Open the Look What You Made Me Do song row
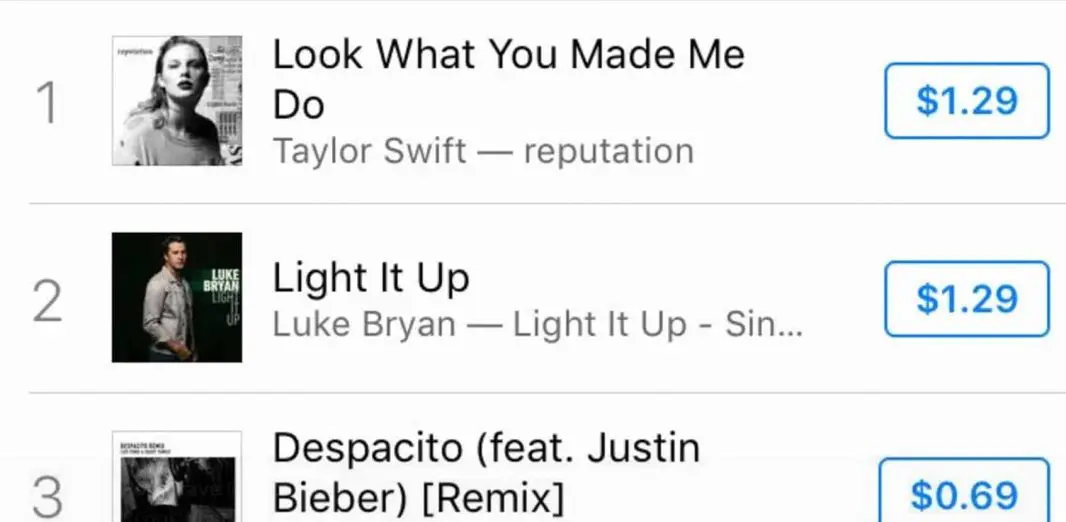The image size is (1066, 522). coord(508,78)
